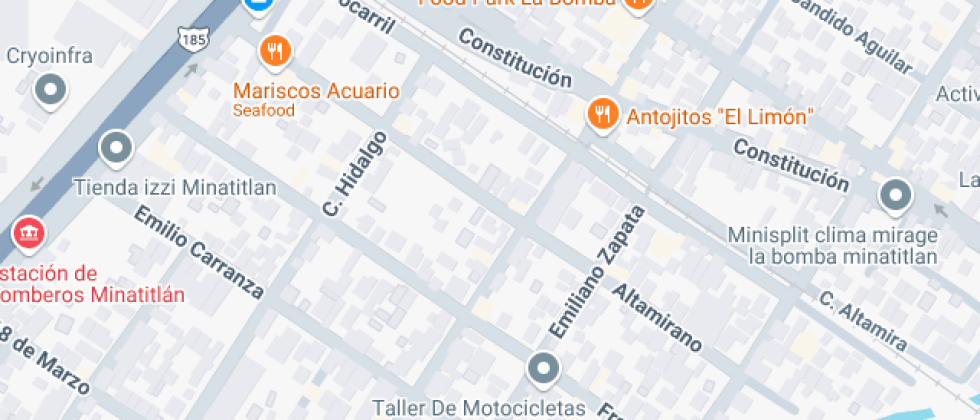Open the Food Park La Bomba pin
The image size is (980, 420).
(x=637, y=4)
